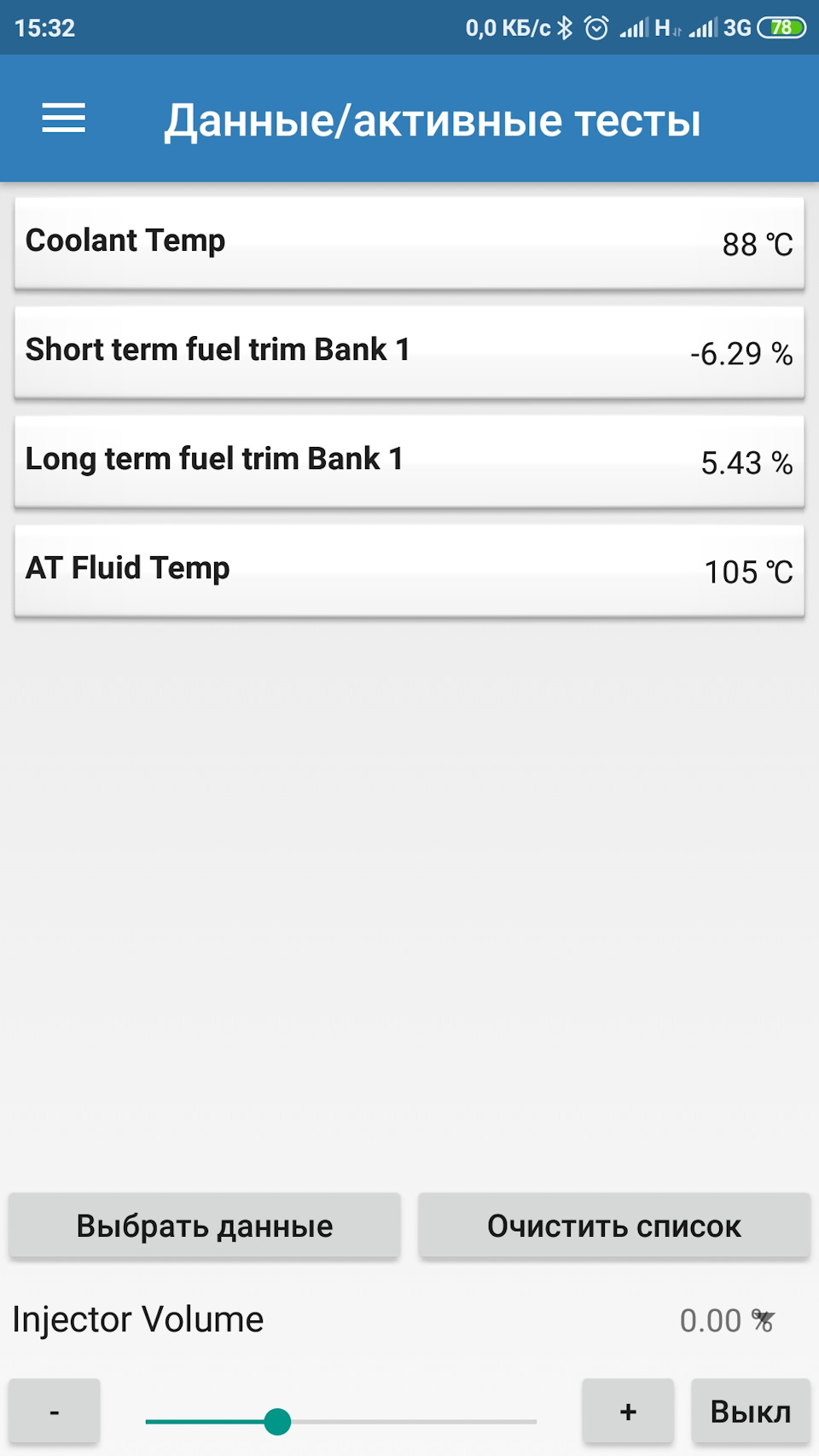Increase Injector Volume with plus button

coord(628,1412)
